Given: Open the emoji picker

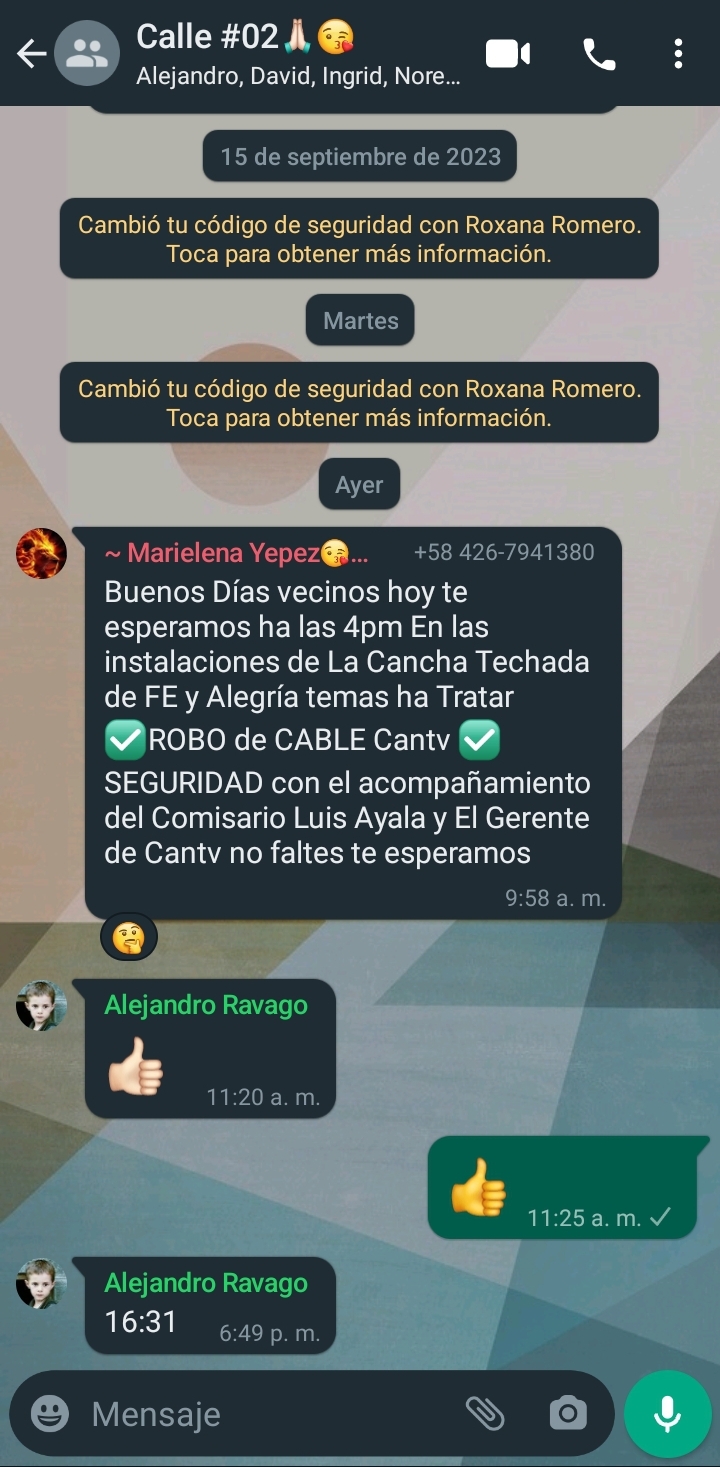Looking at the screenshot, I should point(50,1413).
